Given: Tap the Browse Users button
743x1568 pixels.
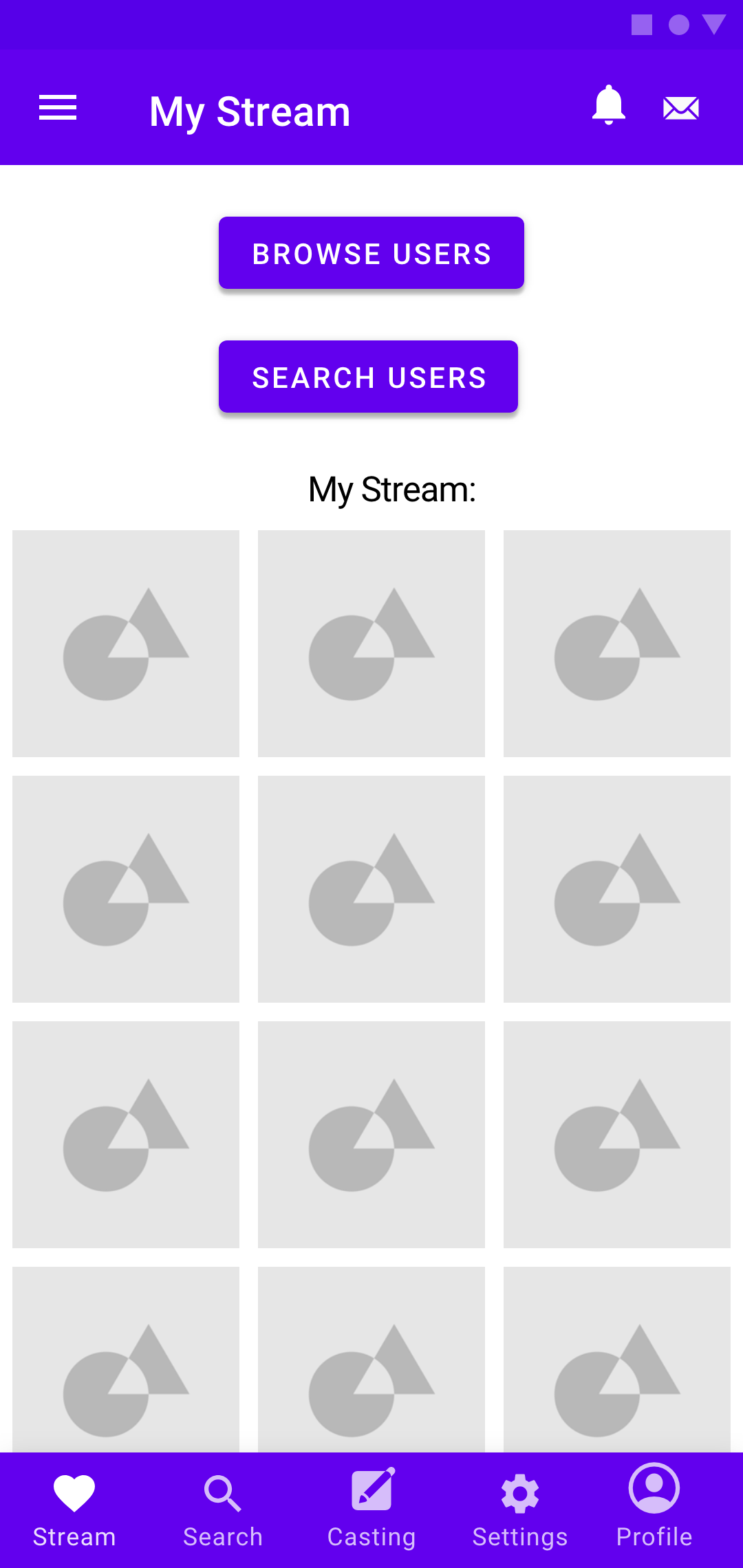Looking at the screenshot, I should [x=371, y=253].
